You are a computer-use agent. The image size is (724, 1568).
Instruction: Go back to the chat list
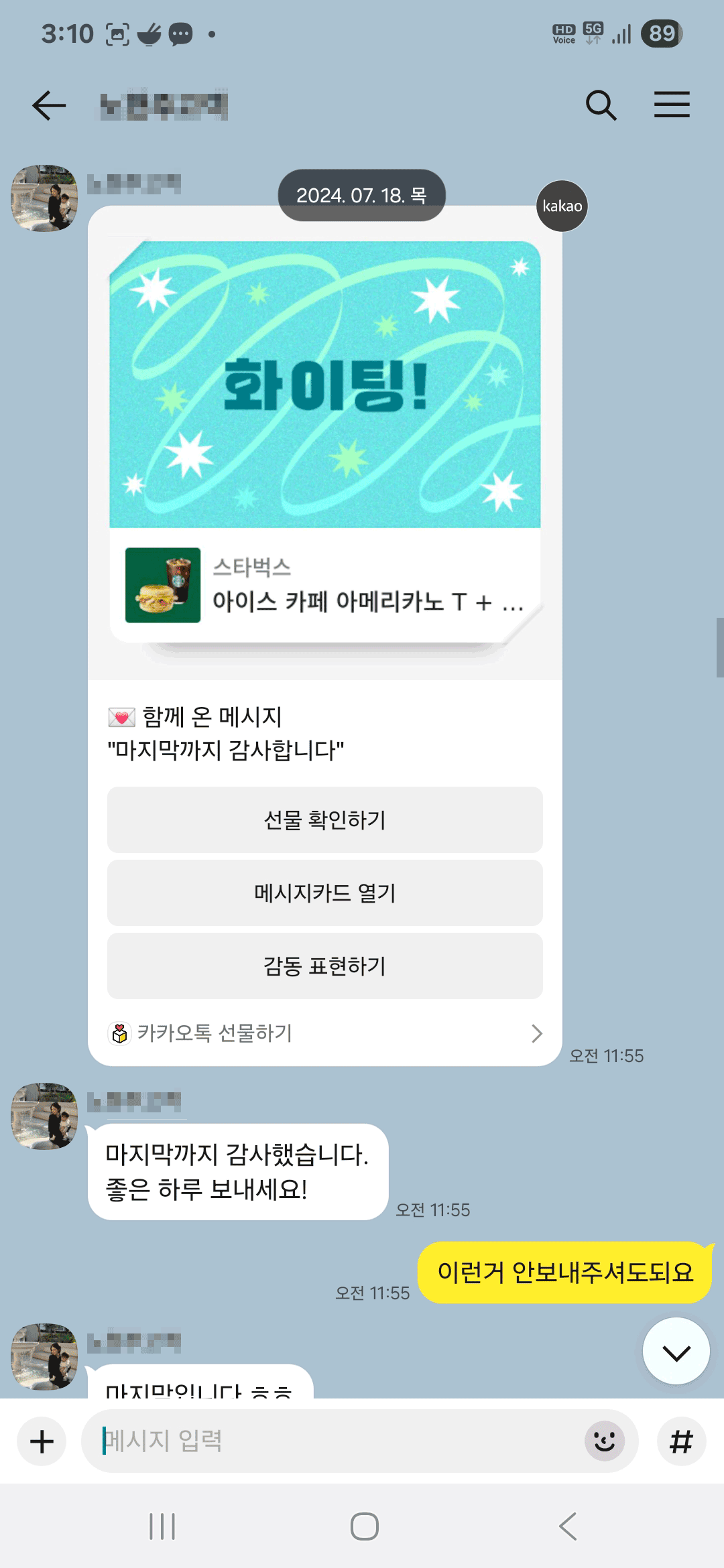(49, 105)
